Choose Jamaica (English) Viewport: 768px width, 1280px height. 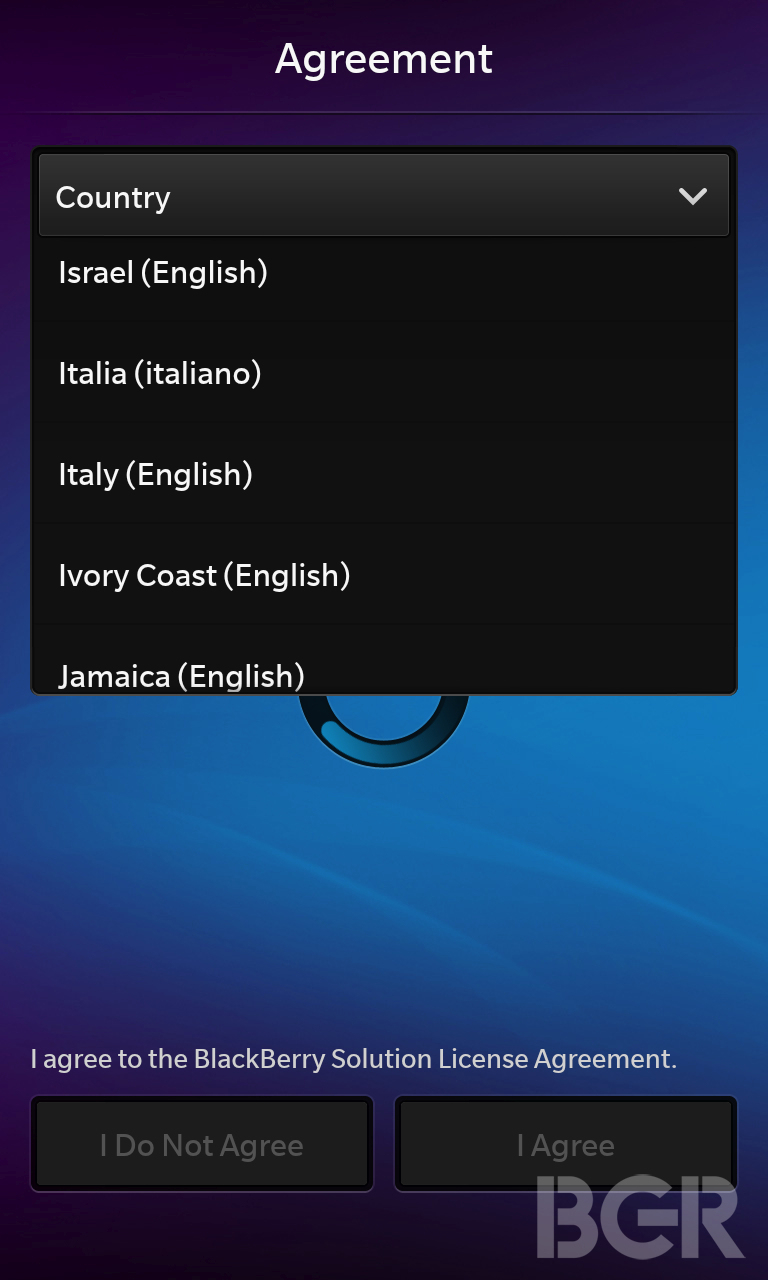click(x=384, y=660)
